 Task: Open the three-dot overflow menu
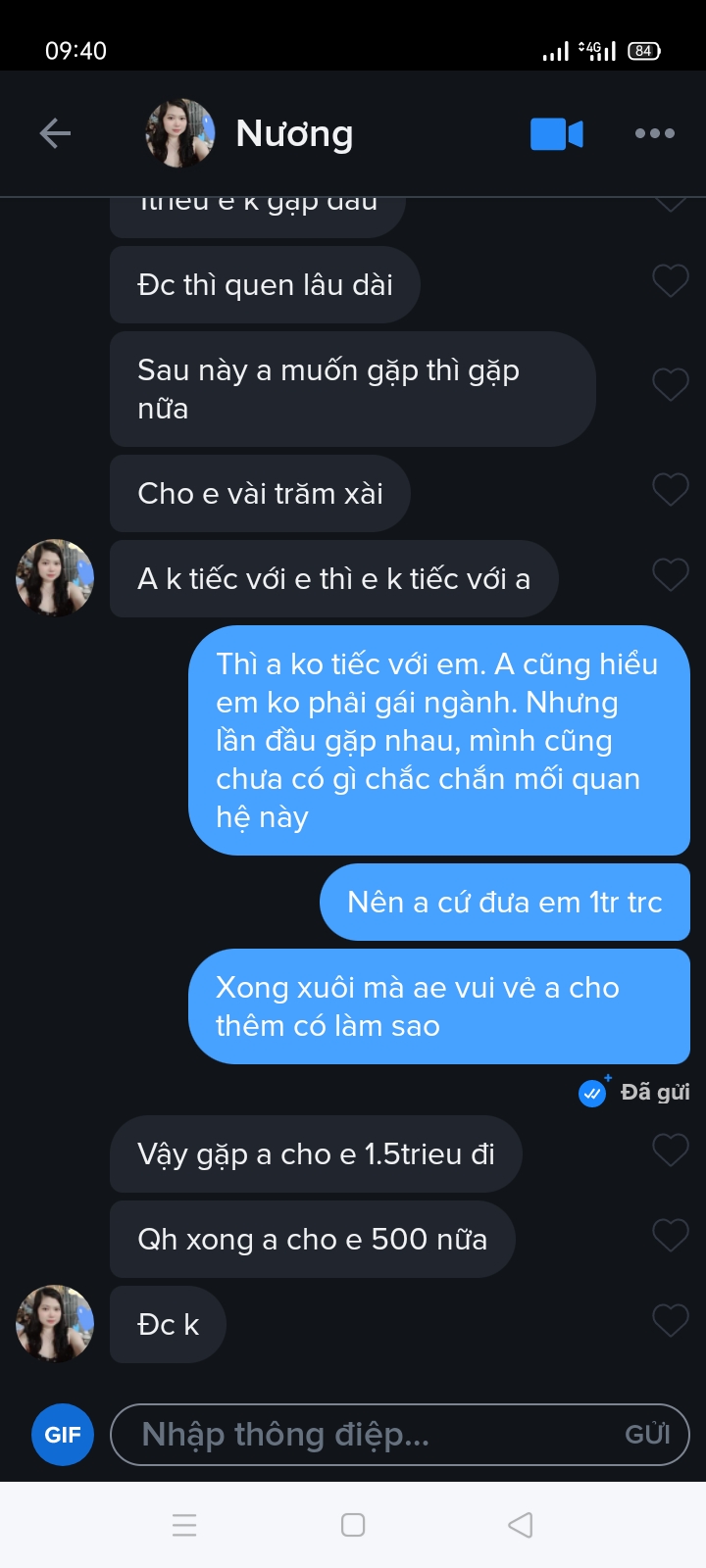click(654, 133)
